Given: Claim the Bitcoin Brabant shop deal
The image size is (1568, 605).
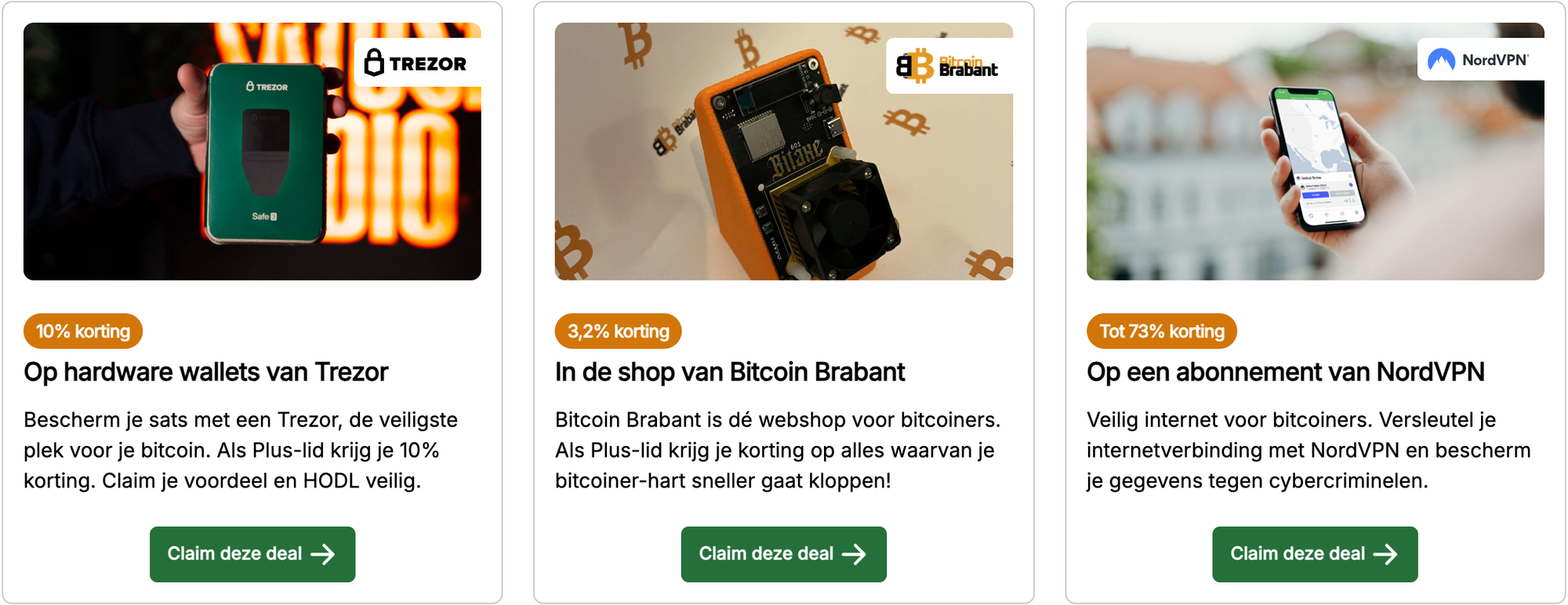Looking at the screenshot, I should click(783, 554).
